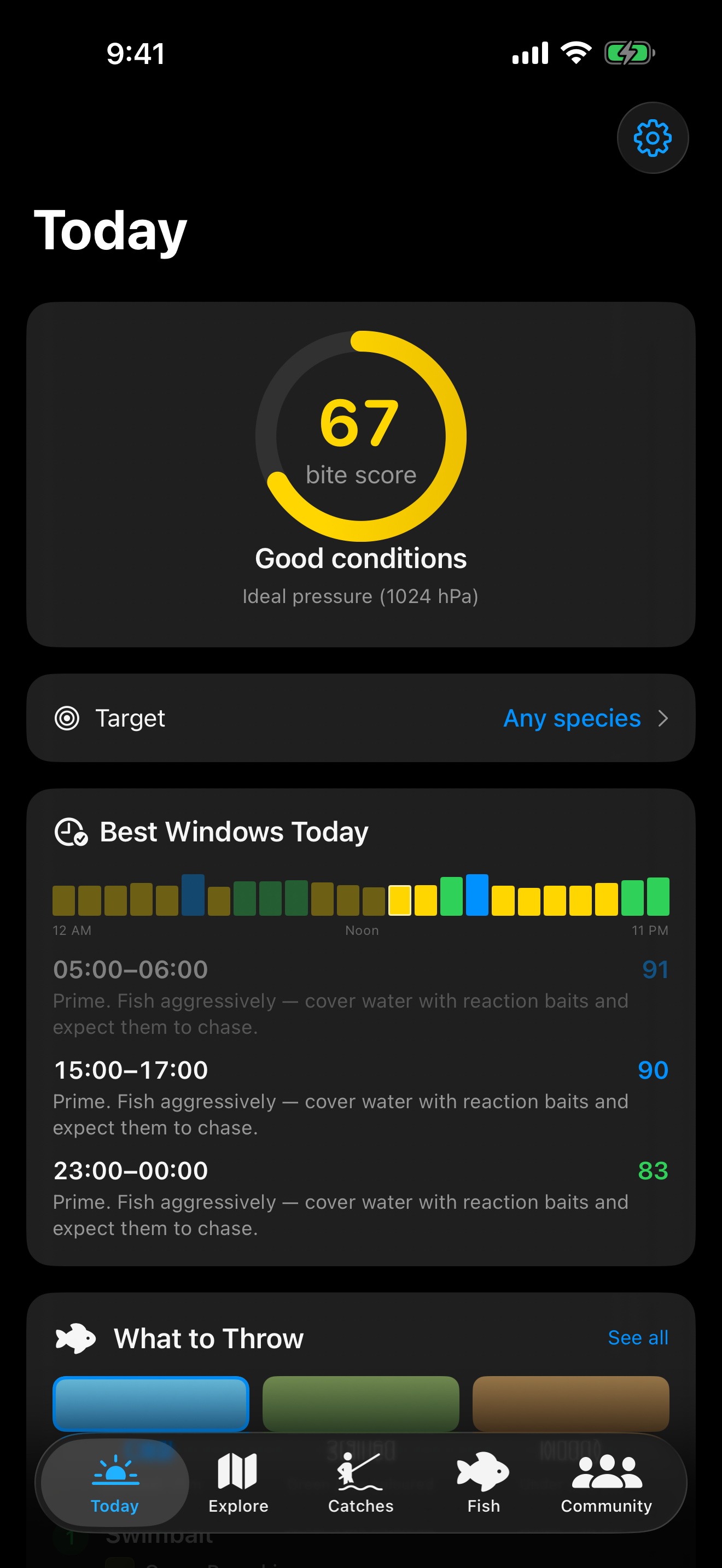Image resolution: width=722 pixels, height=1568 pixels.
Task: Tap the blue hour bar in the chart
Action: [x=478, y=895]
